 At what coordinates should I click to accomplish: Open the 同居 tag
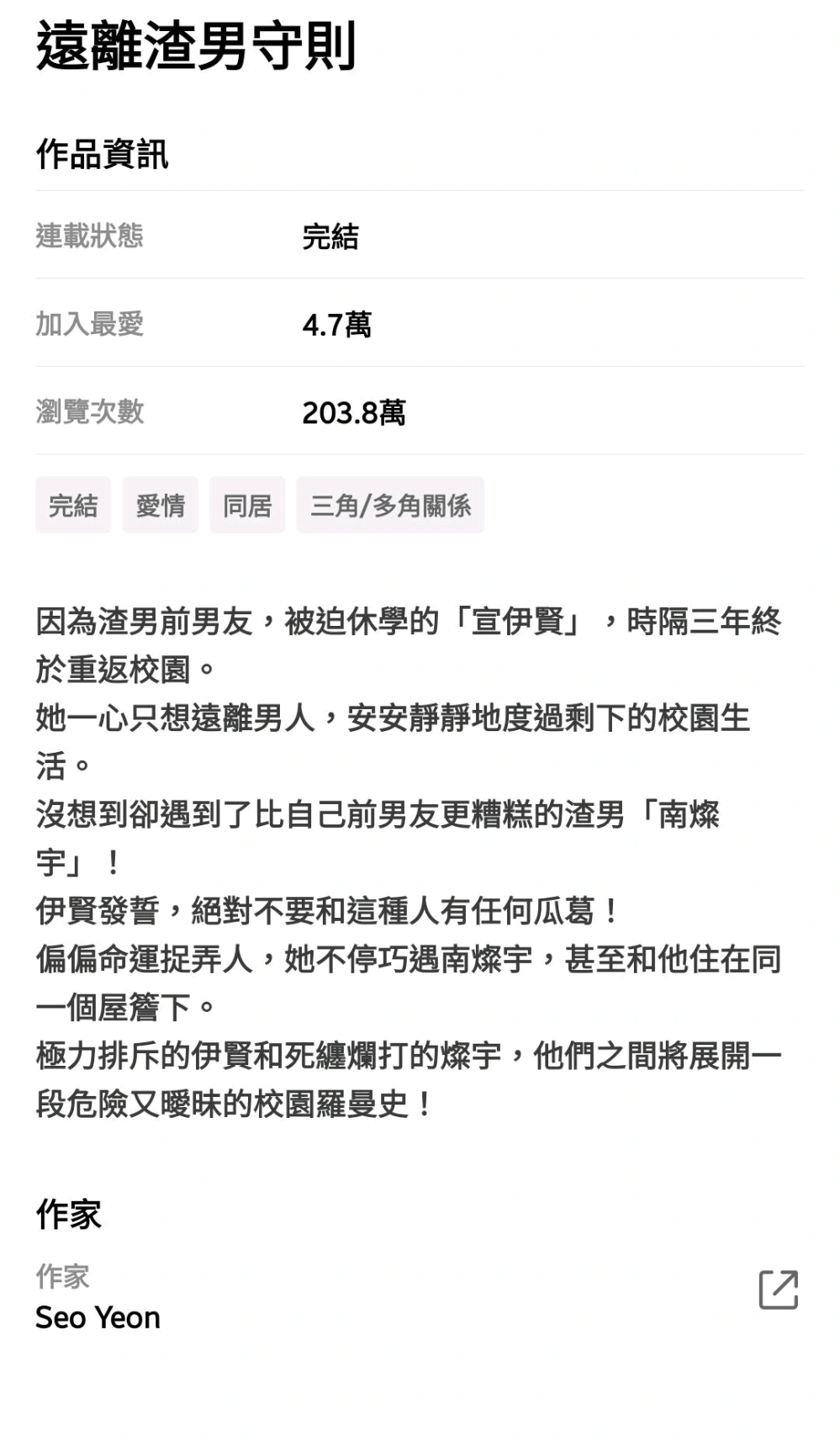tap(247, 505)
